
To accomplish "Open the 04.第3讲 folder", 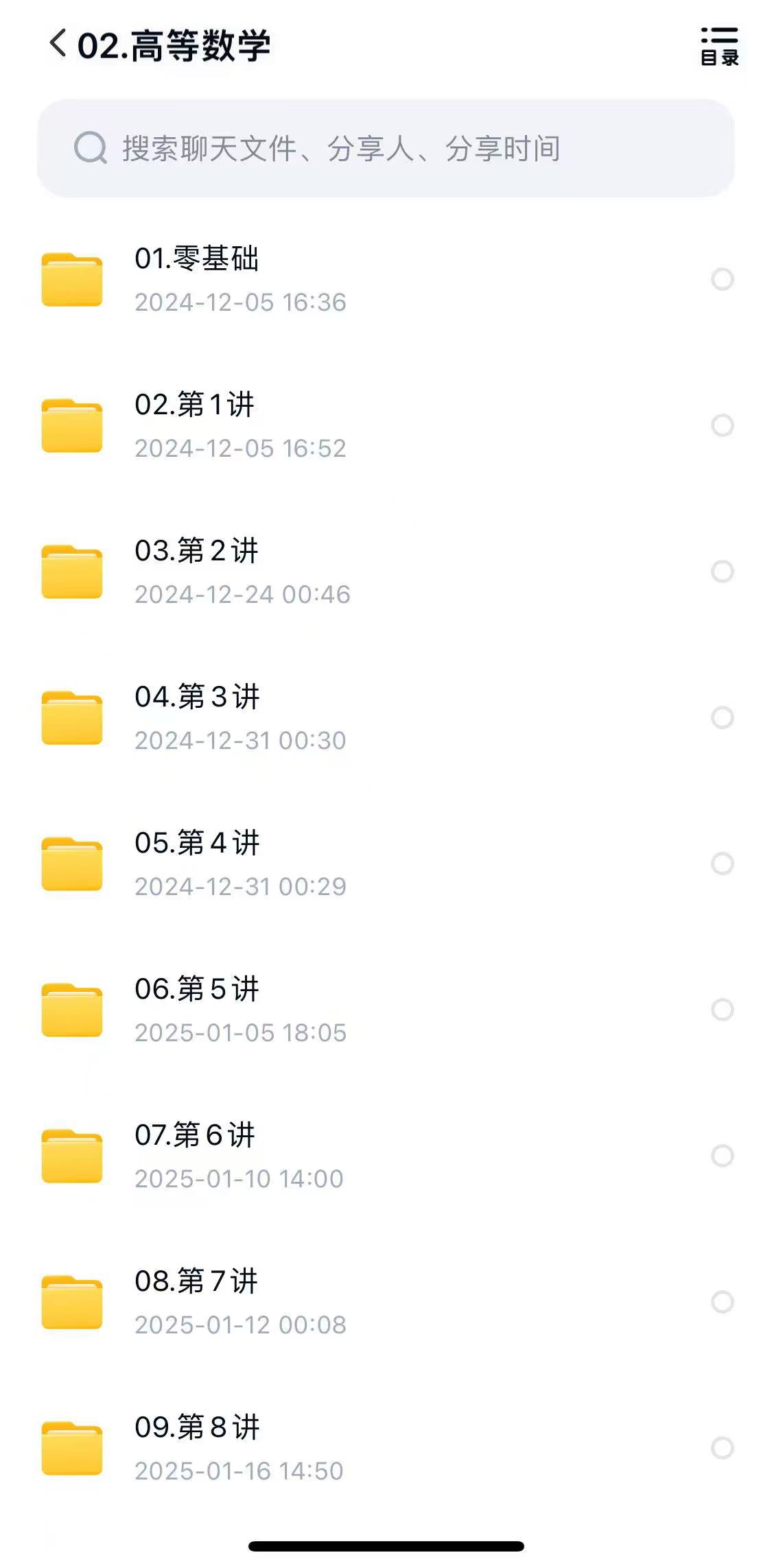I will click(x=197, y=698).
